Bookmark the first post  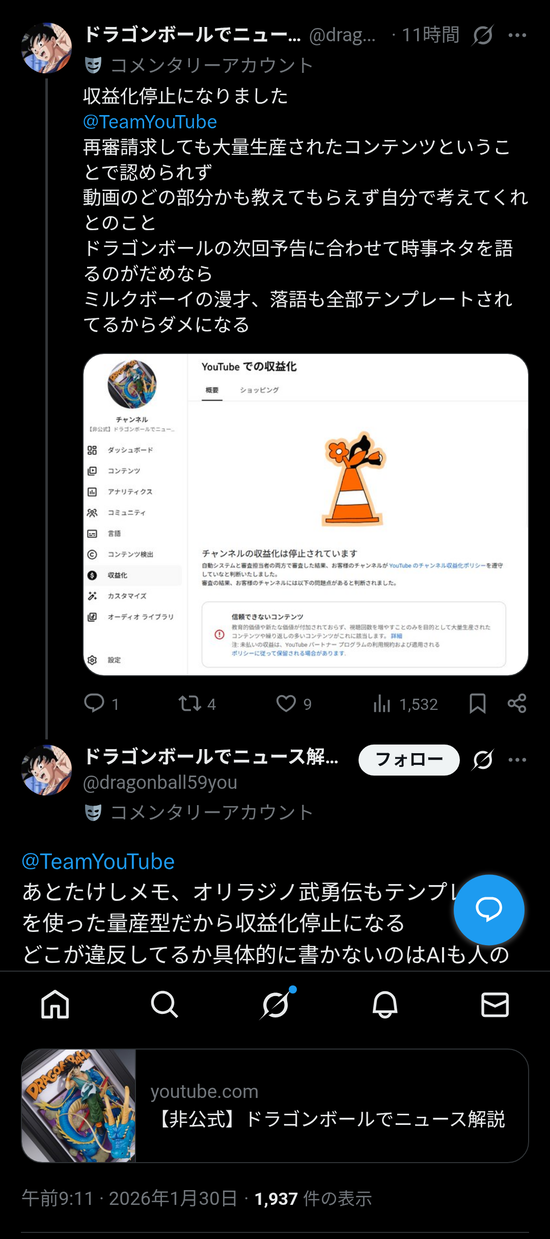(478, 703)
